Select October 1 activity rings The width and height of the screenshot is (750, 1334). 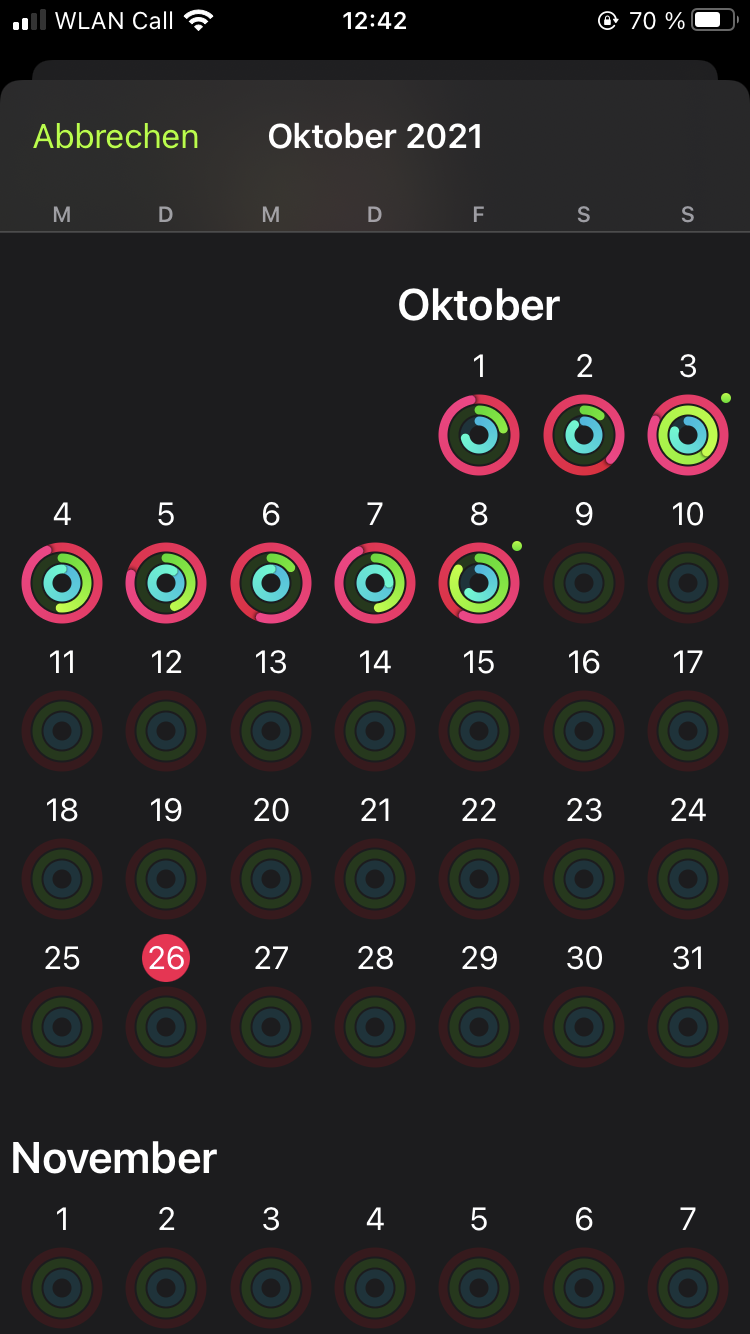pos(479,434)
